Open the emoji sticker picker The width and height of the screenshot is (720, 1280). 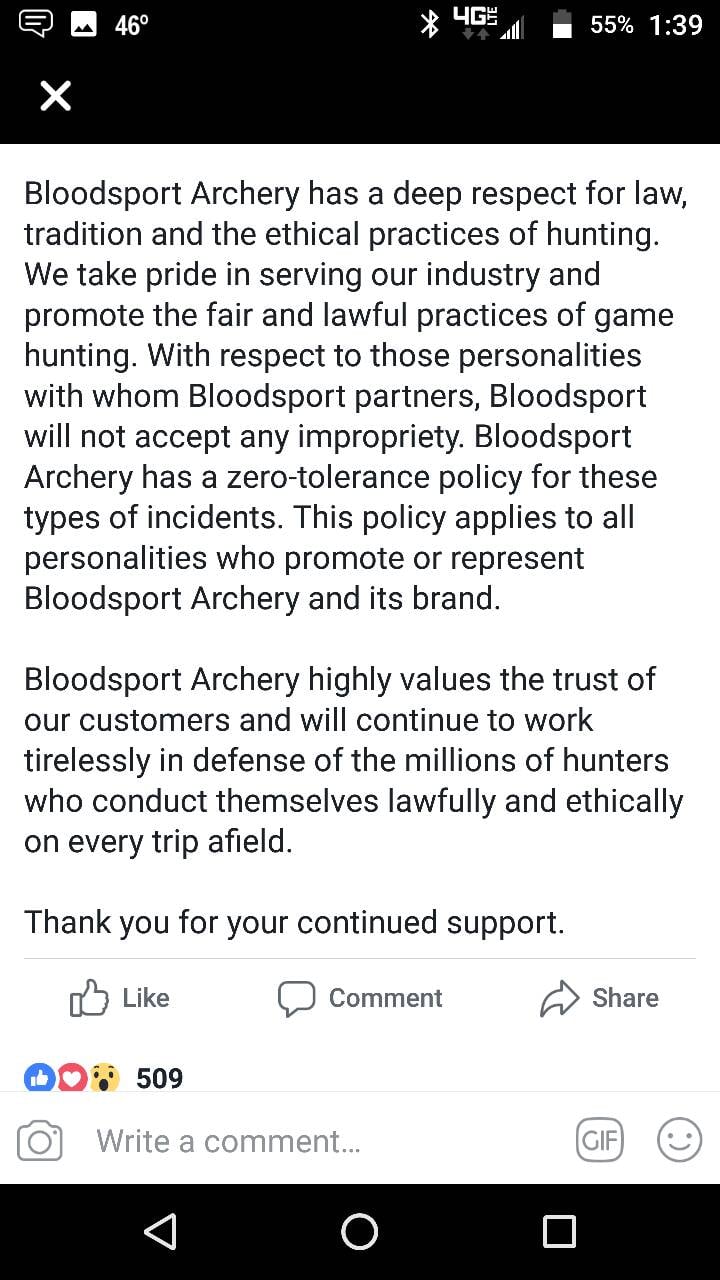[679, 1140]
